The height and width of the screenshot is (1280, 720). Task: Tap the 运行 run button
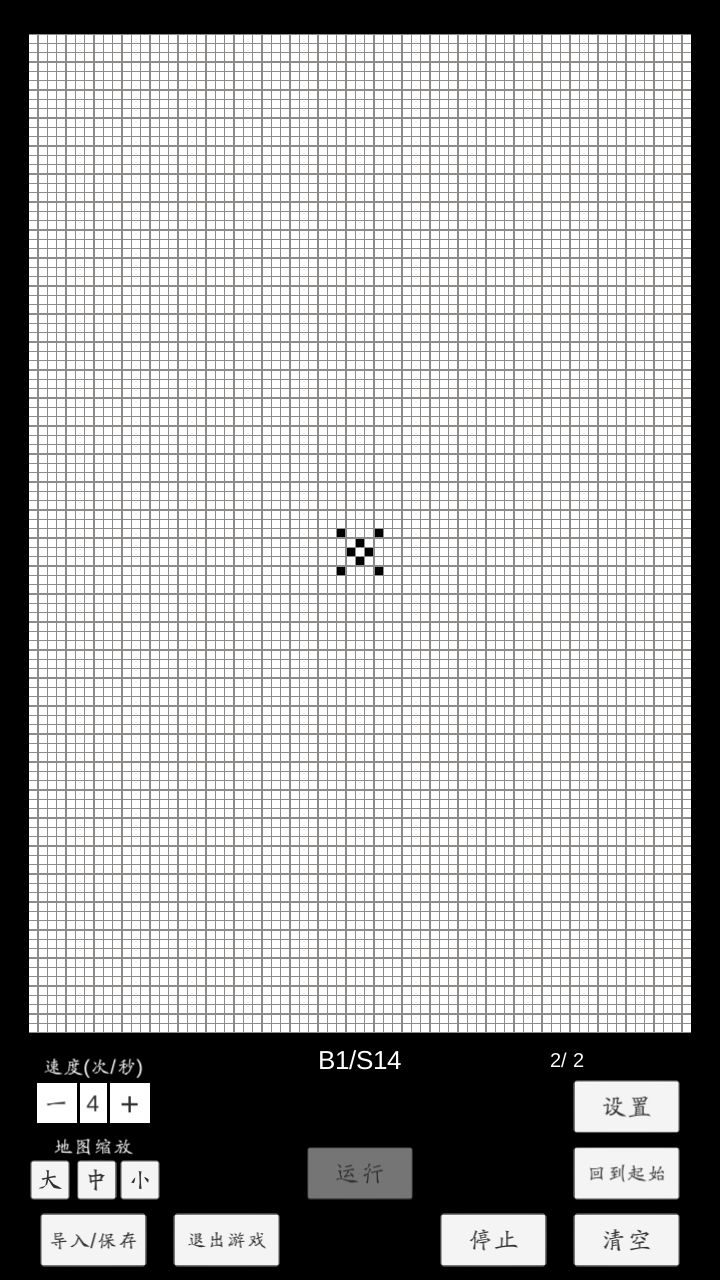(360, 1173)
